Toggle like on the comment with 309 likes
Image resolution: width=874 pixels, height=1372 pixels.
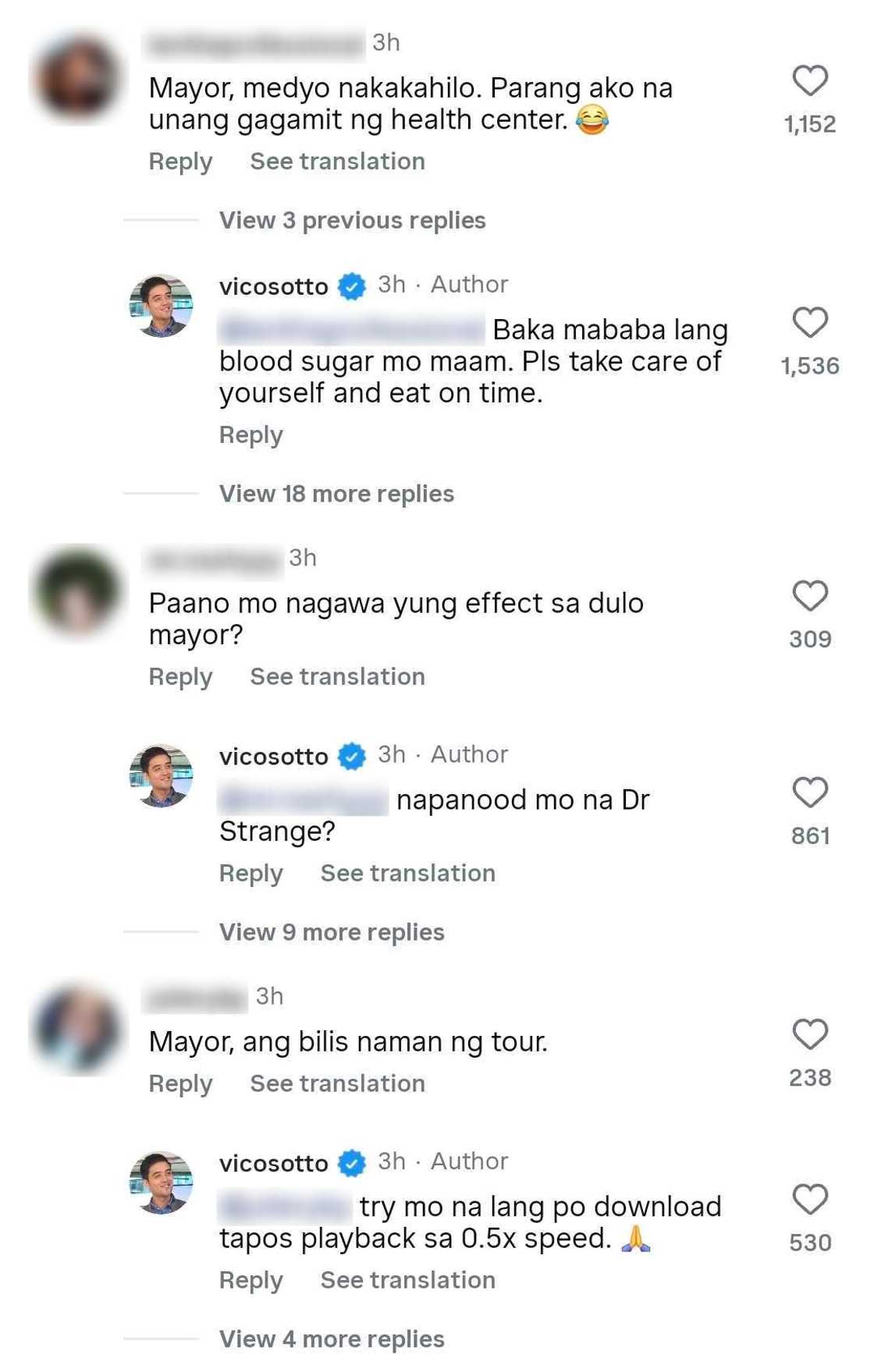tap(812, 597)
